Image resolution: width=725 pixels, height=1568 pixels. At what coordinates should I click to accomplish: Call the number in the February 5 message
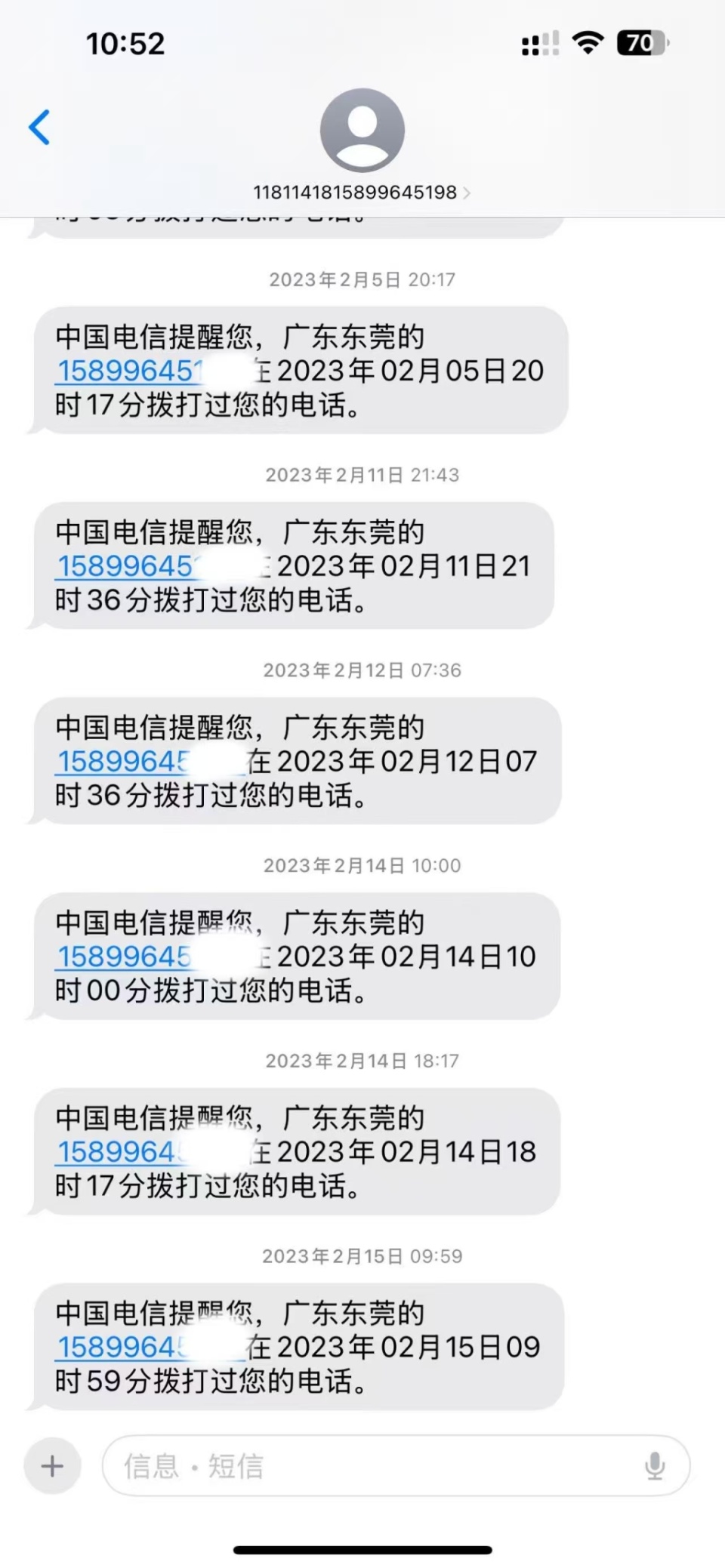(128, 371)
